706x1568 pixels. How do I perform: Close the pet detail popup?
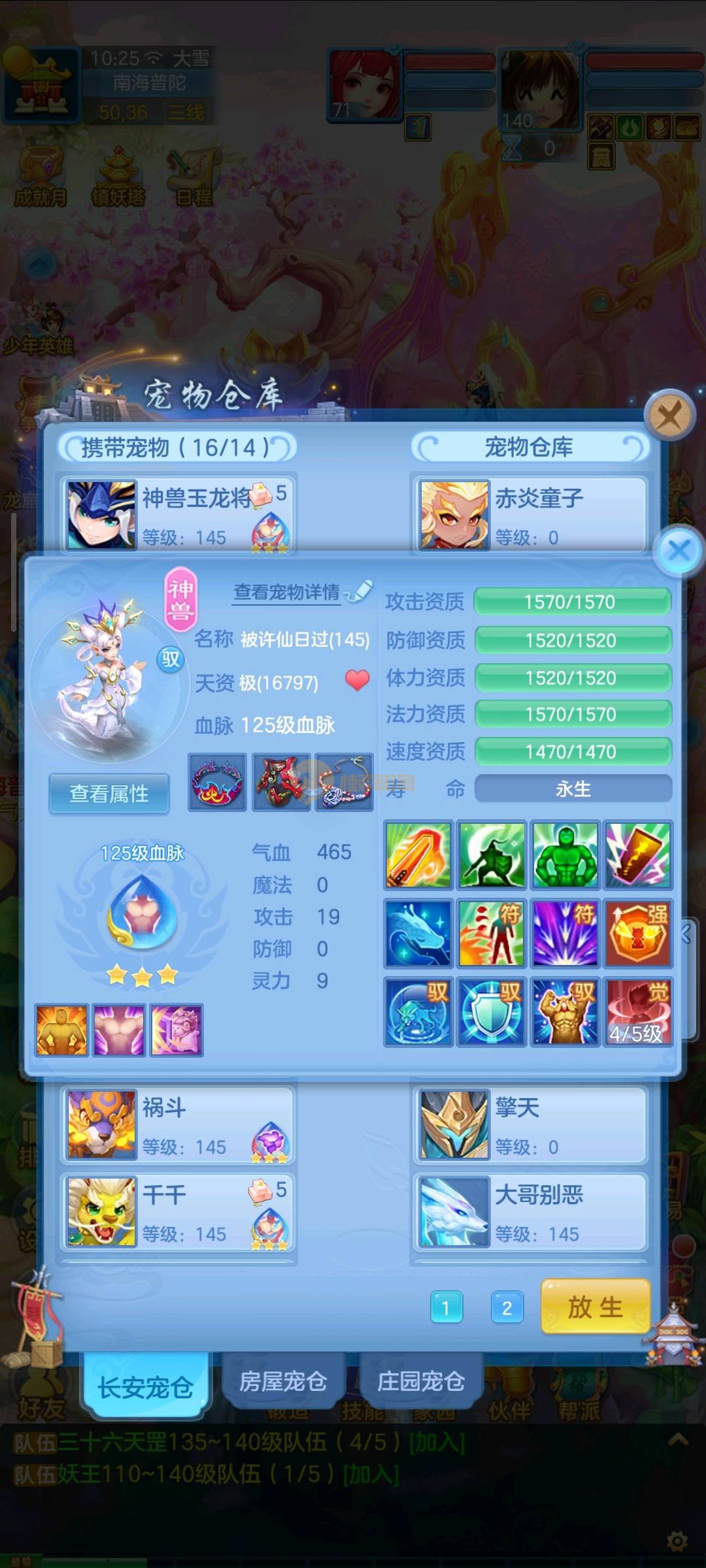point(679,550)
